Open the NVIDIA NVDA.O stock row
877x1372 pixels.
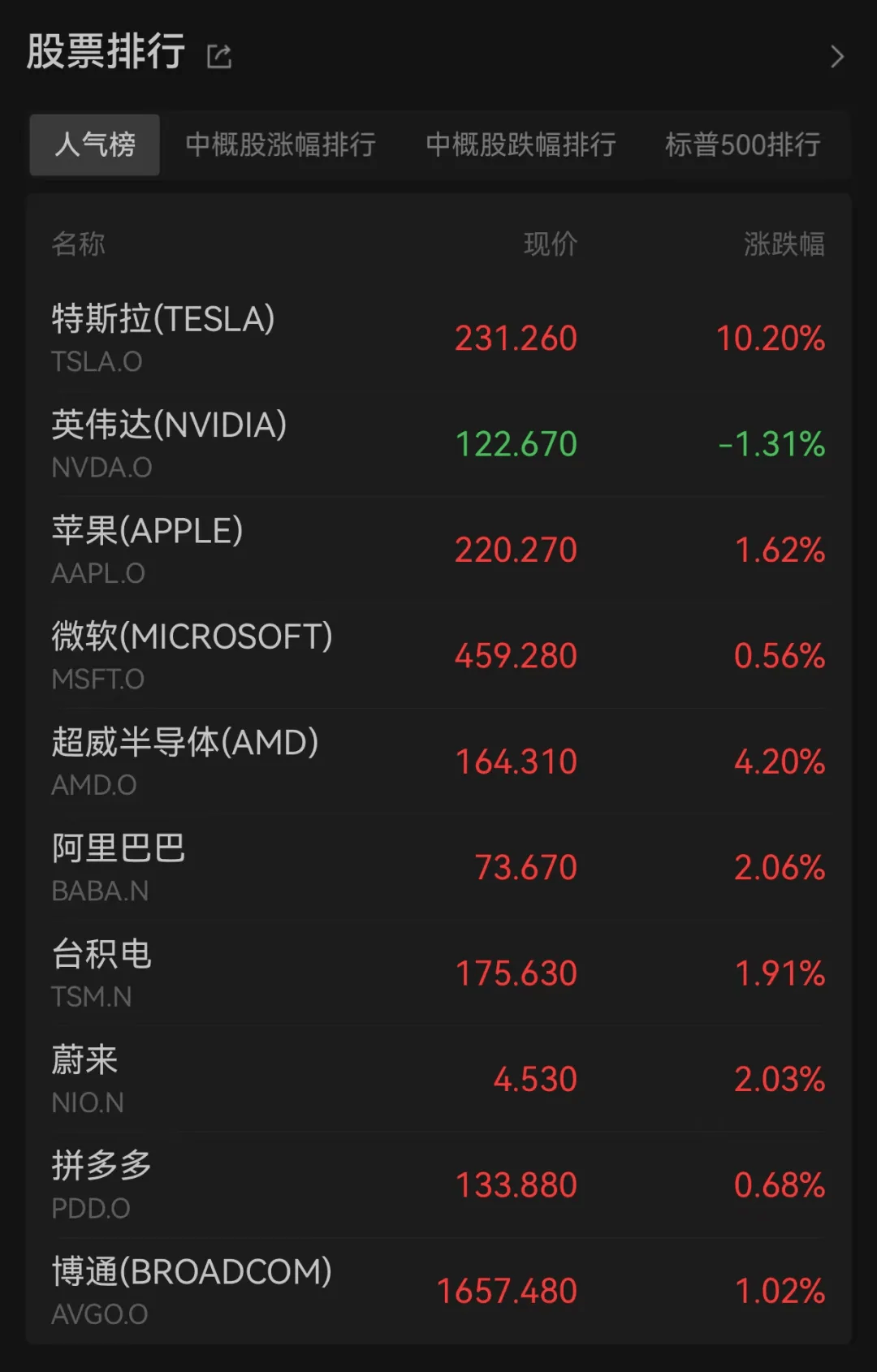click(438, 444)
